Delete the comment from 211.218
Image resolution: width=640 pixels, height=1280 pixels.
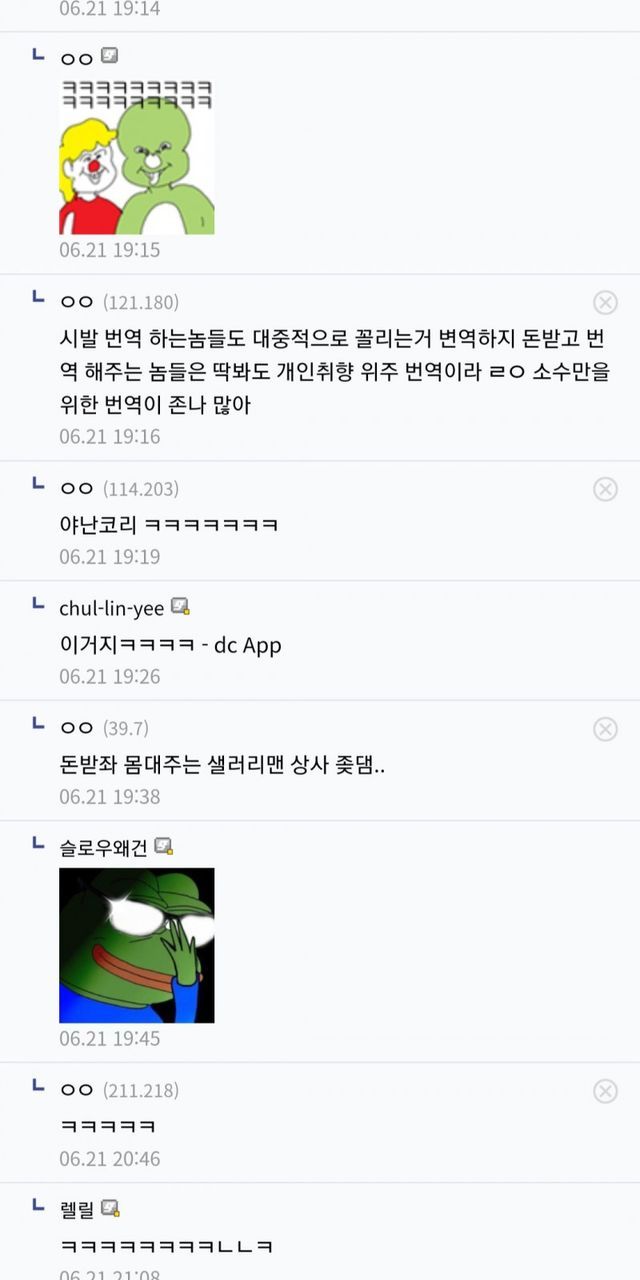pos(605,1091)
